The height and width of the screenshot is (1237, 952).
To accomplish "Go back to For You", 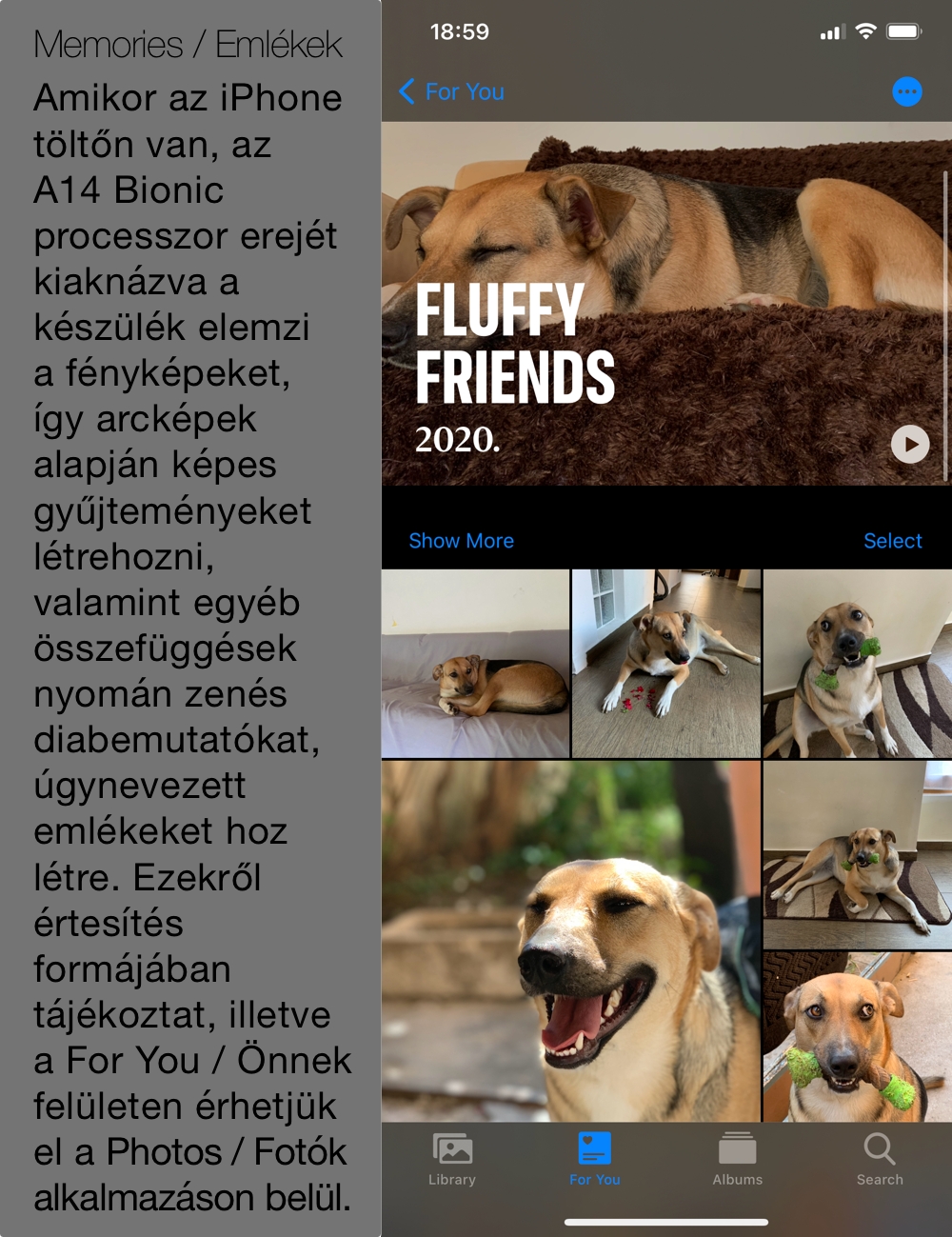I will pos(451,91).
